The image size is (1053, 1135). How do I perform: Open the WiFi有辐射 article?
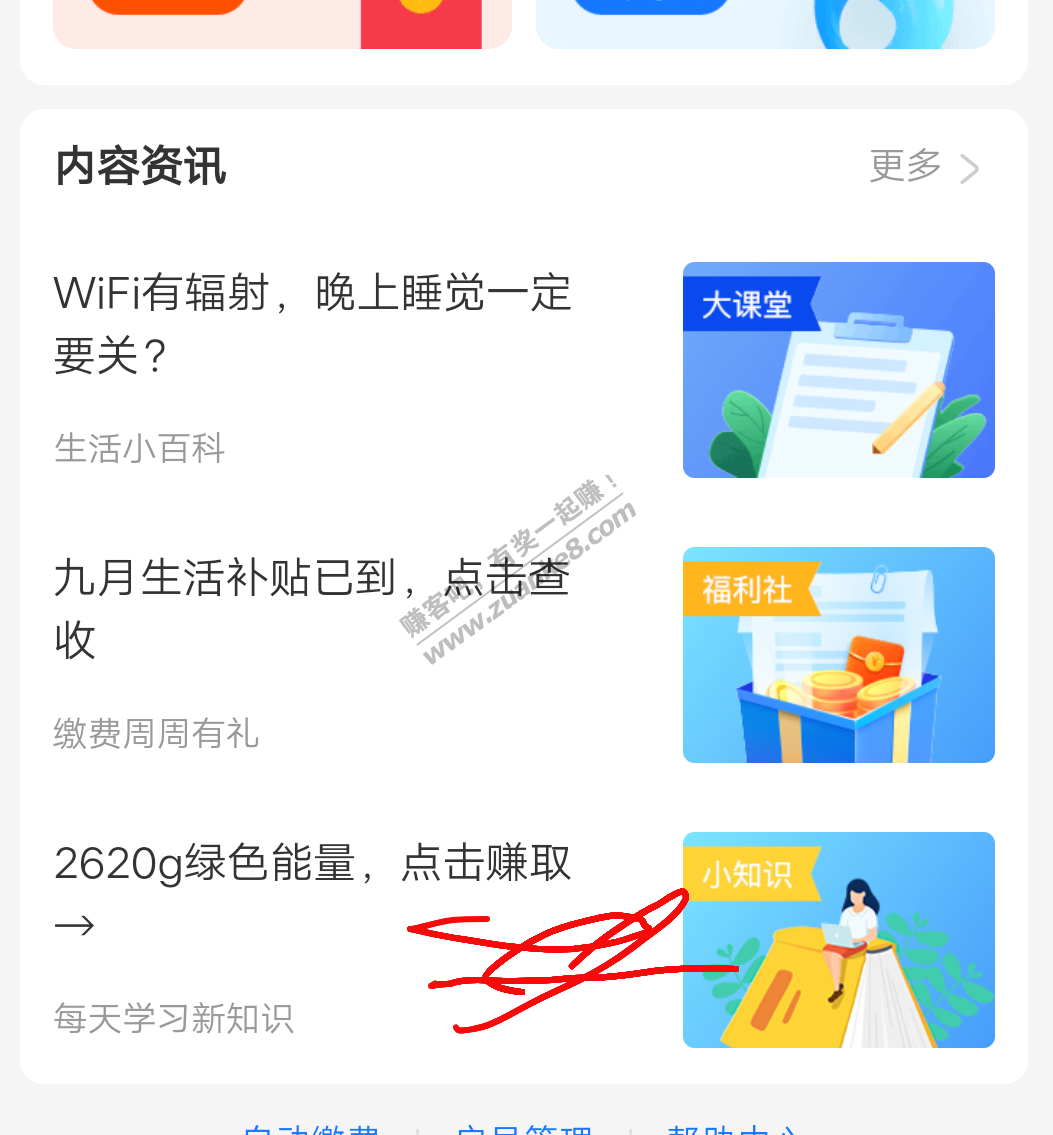tap(312, 325)
